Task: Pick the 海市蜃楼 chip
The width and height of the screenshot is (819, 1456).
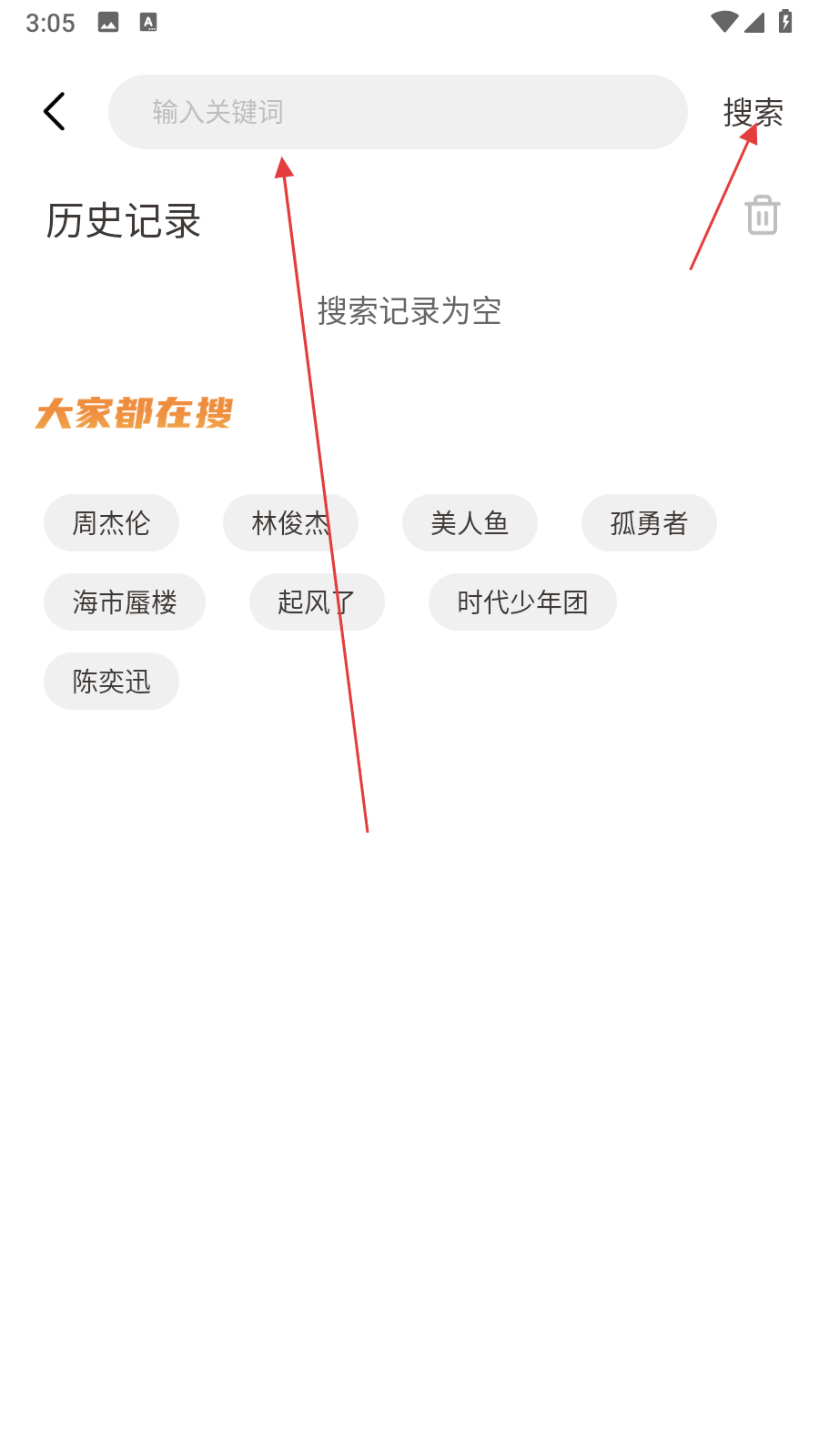Action: [125, 602]
